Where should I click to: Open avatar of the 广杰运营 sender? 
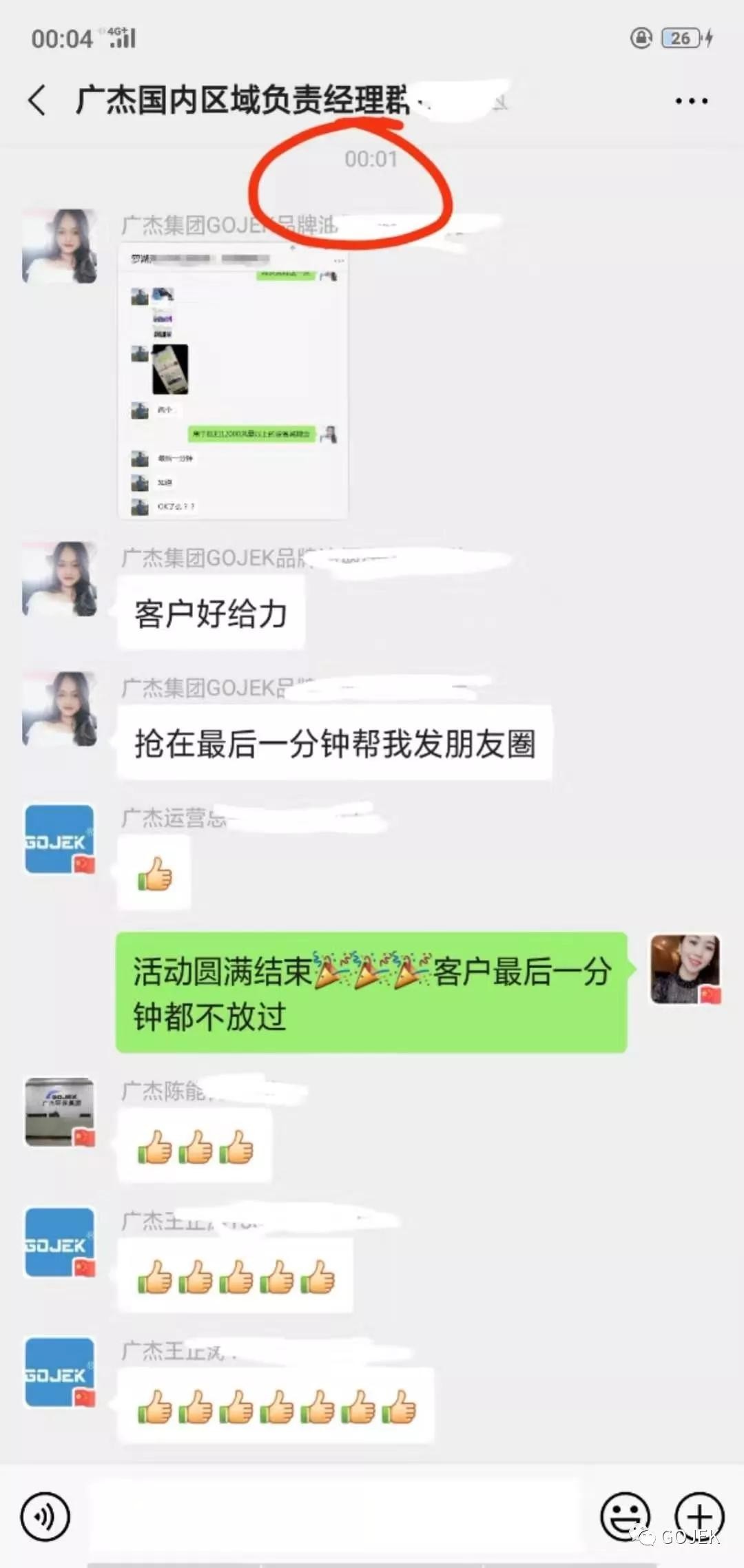59,839
